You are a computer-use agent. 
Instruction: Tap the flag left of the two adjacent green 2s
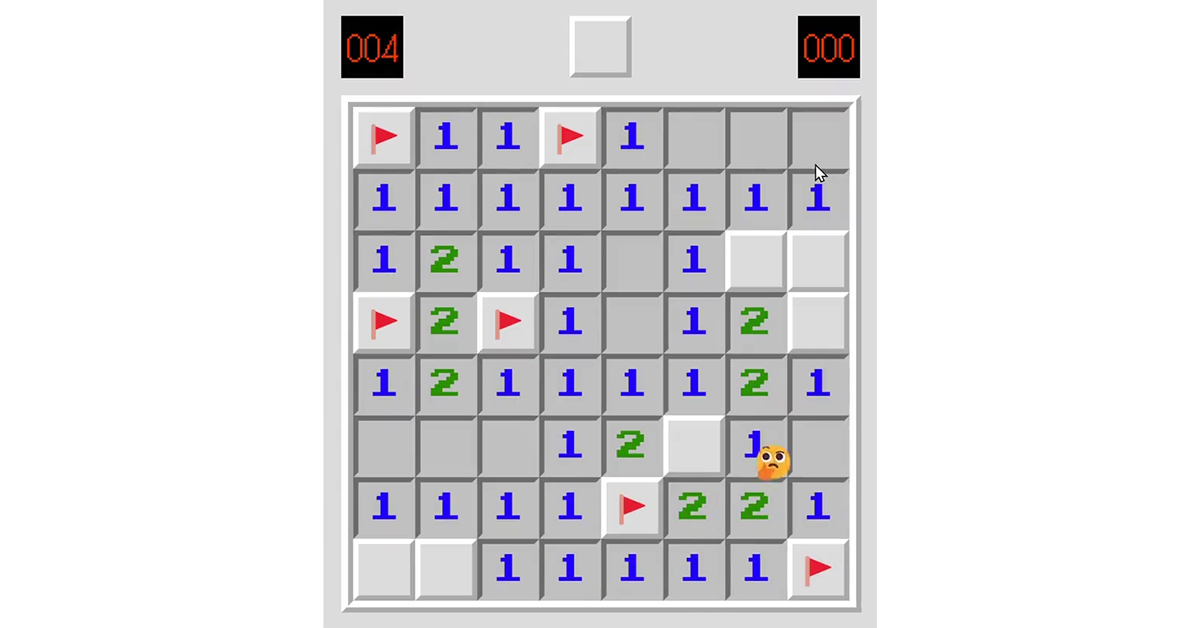[632, 507]
